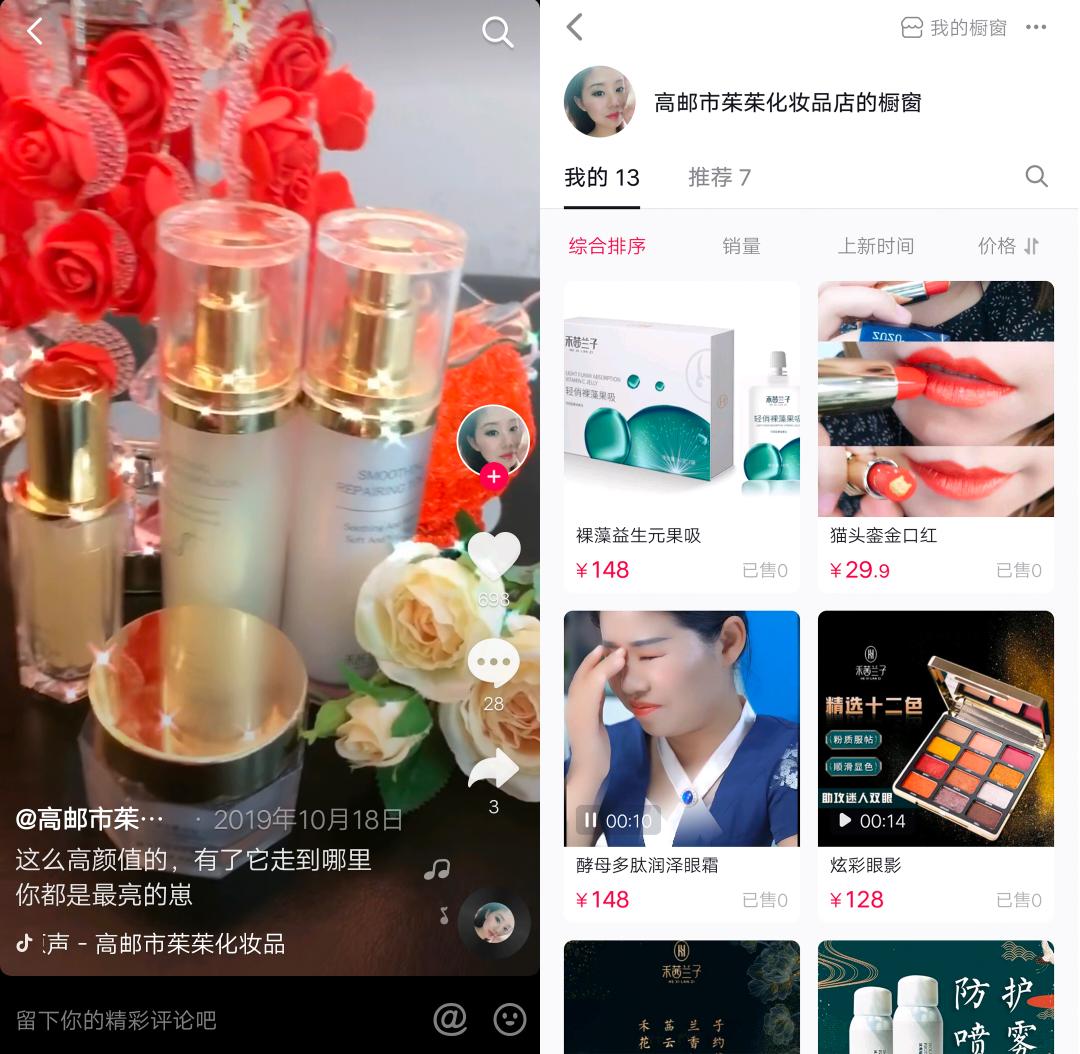Viewport: 1080px width, 1054px height.
Task: Search products within the showcase
Action: (x=1036, y=177)
